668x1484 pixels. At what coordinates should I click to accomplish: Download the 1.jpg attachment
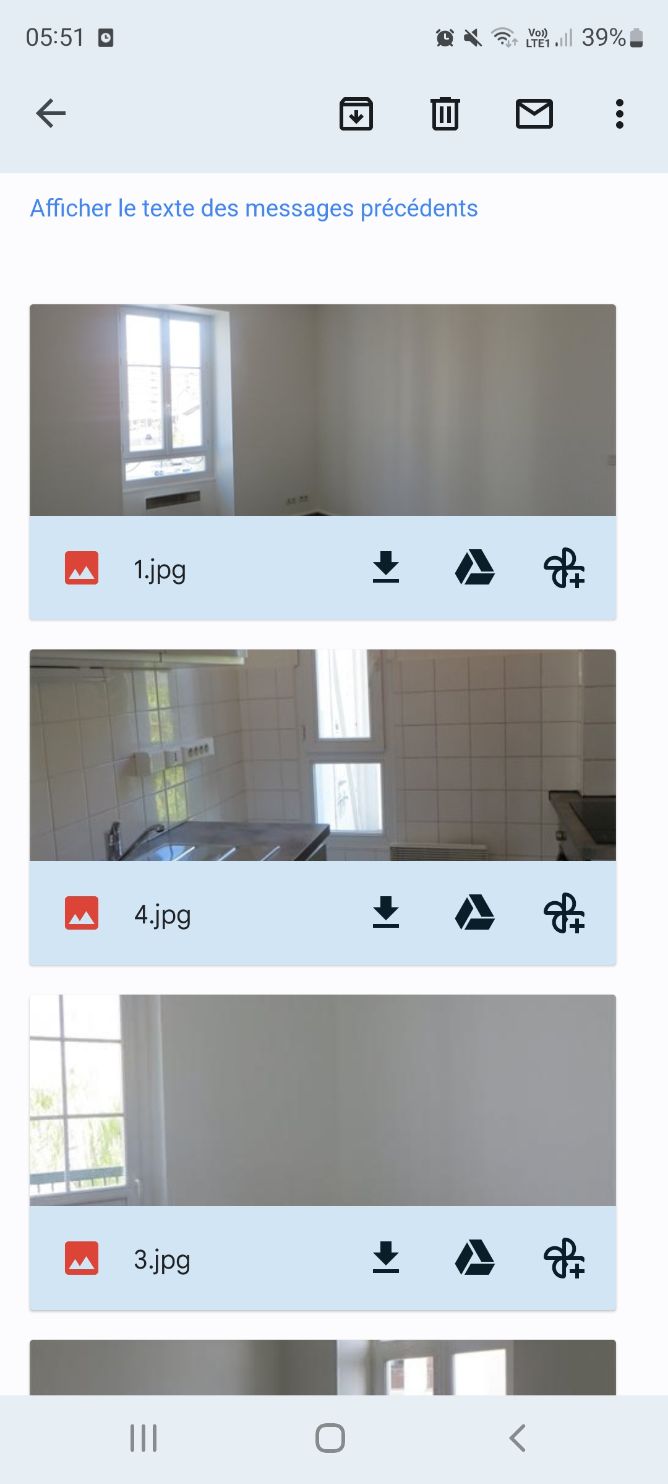(x=386, y=569)
